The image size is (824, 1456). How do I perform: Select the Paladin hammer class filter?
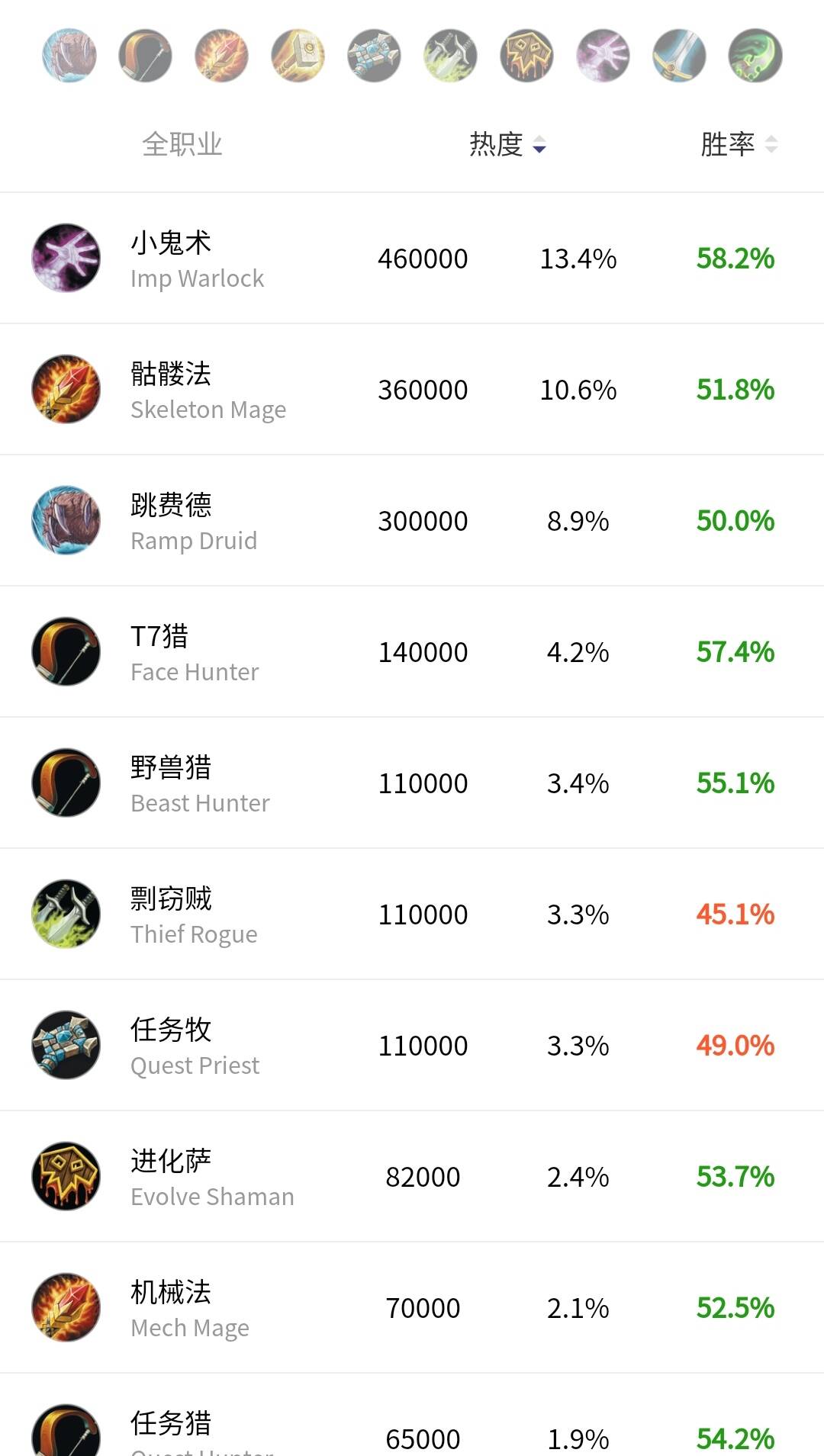click(x=298, y=56)
